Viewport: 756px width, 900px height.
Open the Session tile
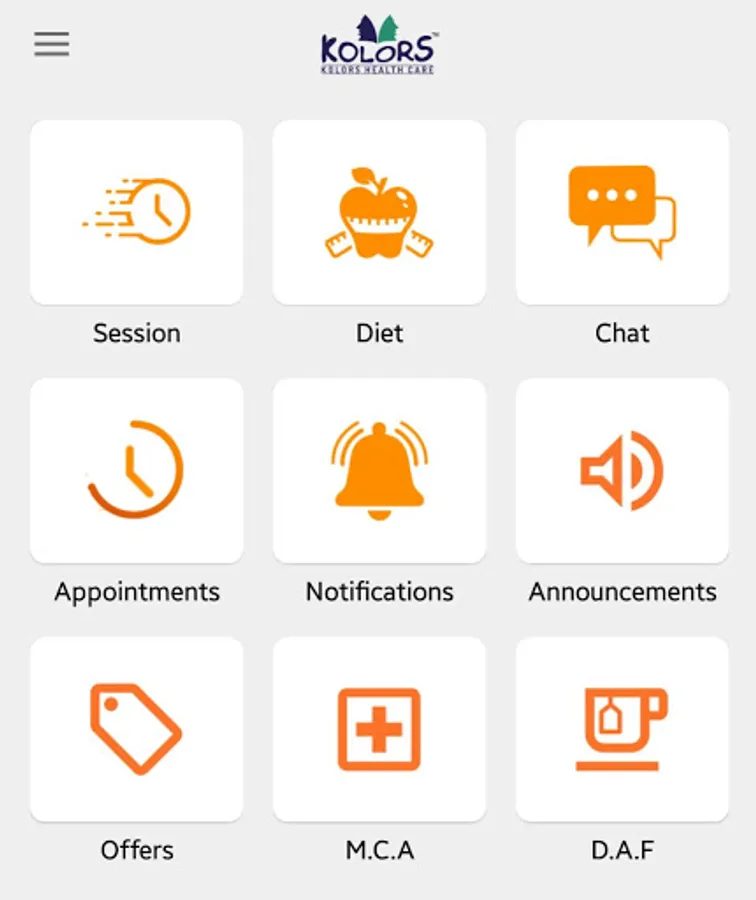(137, 212)
